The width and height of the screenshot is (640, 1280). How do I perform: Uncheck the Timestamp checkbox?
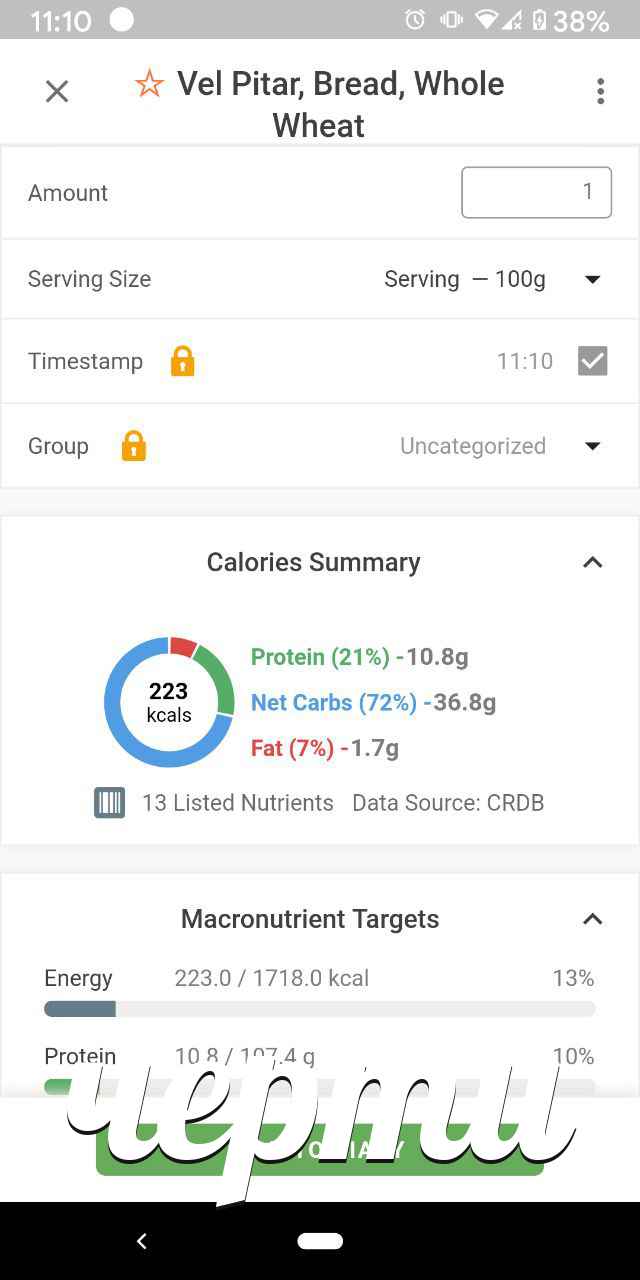pyautogui.click(x=592, y=361)
